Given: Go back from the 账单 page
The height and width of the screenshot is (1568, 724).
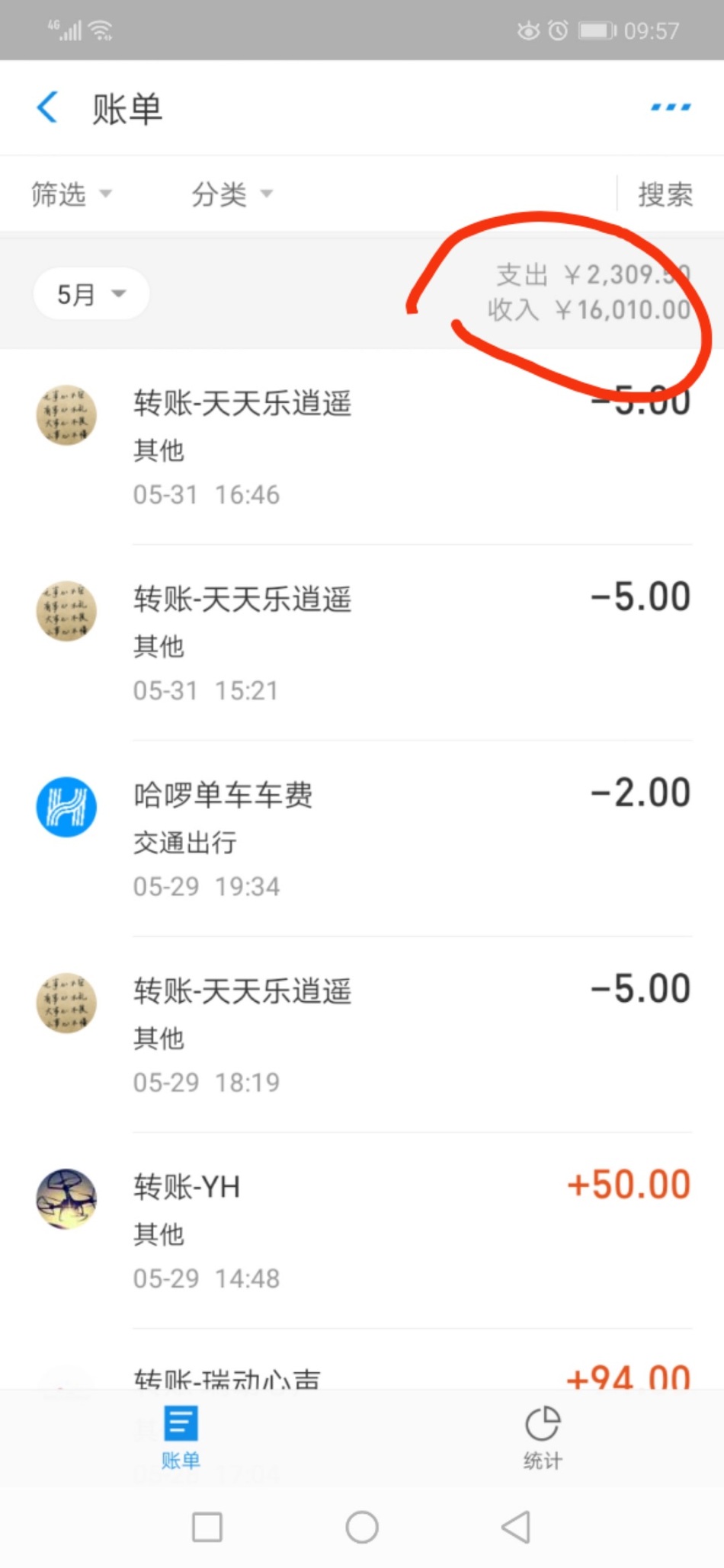Looking at the screenshot, I should pos(47,107).
